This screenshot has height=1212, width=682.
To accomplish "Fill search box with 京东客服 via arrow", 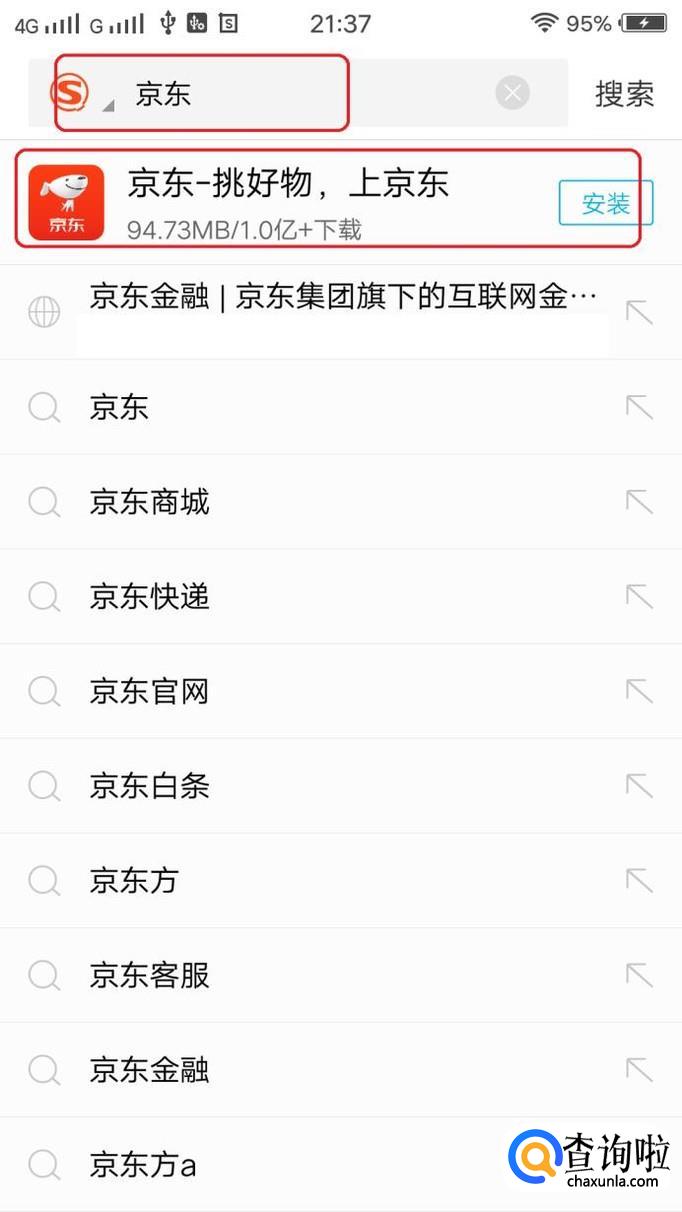I will click(639, 975).
